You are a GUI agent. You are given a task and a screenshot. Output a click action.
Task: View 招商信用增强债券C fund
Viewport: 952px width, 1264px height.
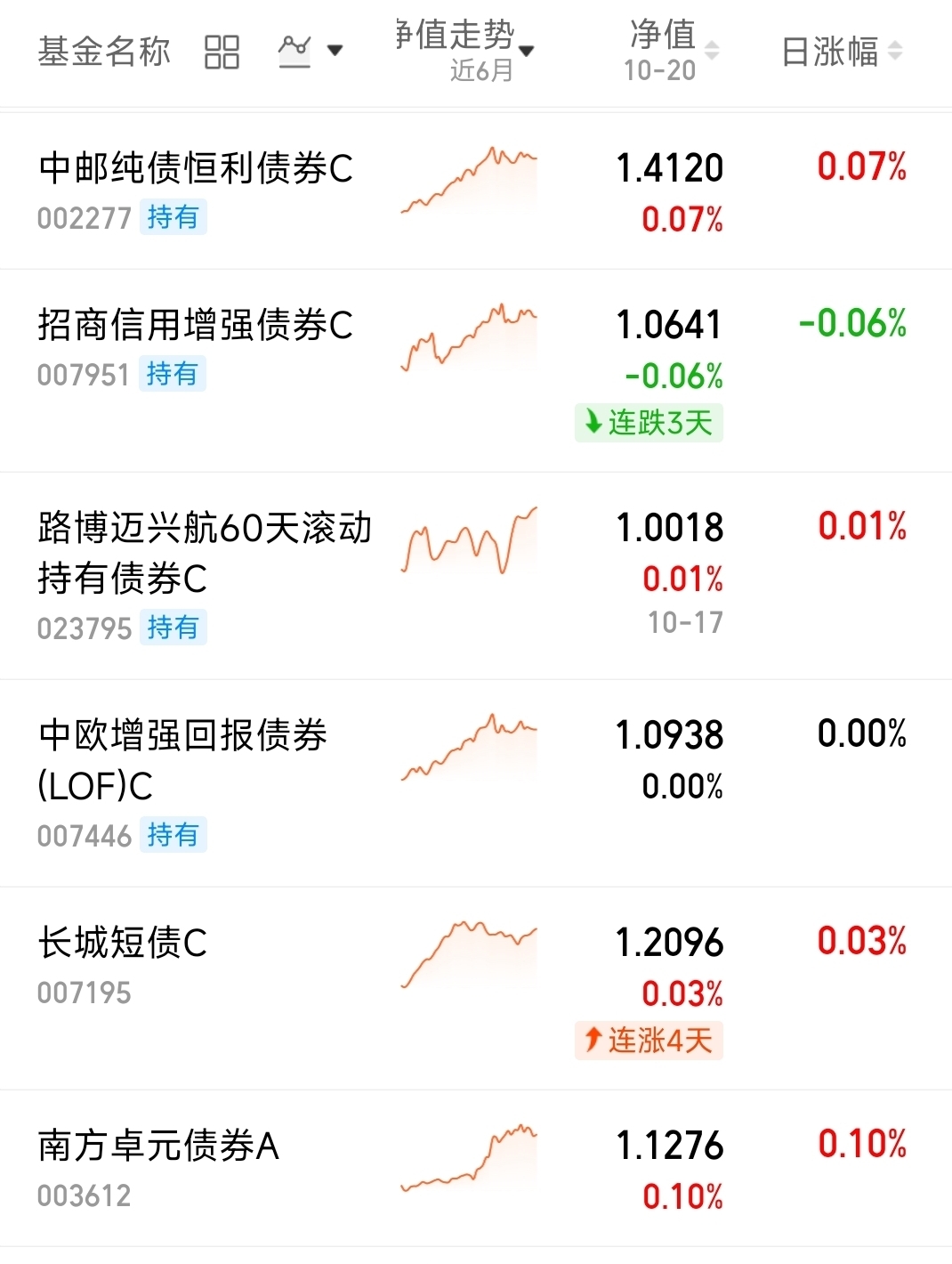point(196,325)
